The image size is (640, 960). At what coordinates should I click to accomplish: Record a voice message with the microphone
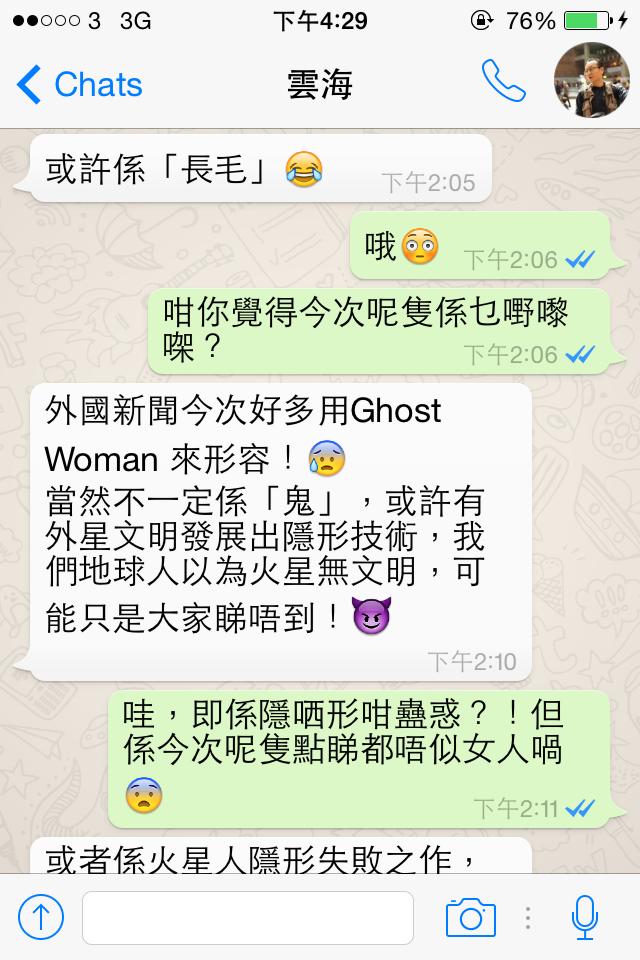coord(584,917)
